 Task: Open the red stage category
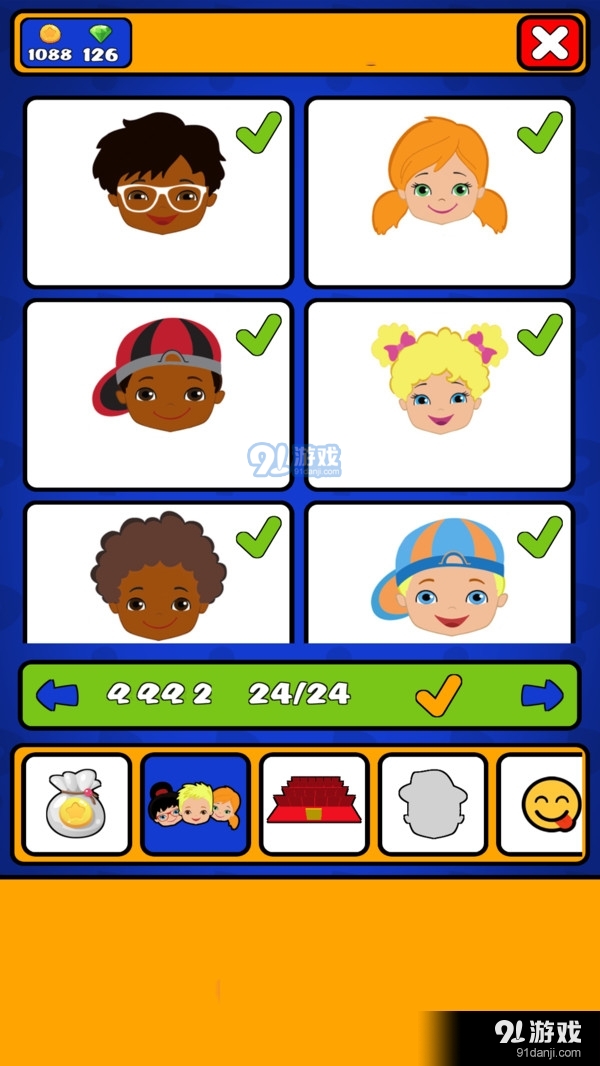tap(314, 804)
